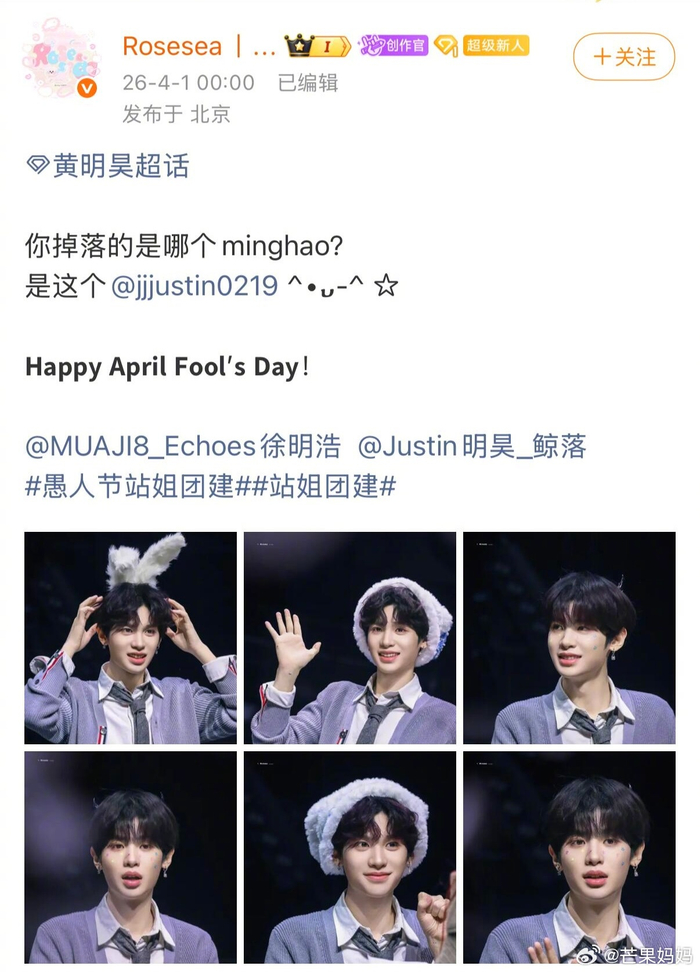This screenshot has width=700, height=972.
Task: Open the #愚人节站姐团建# hashtag
Action: pos(130,487)
